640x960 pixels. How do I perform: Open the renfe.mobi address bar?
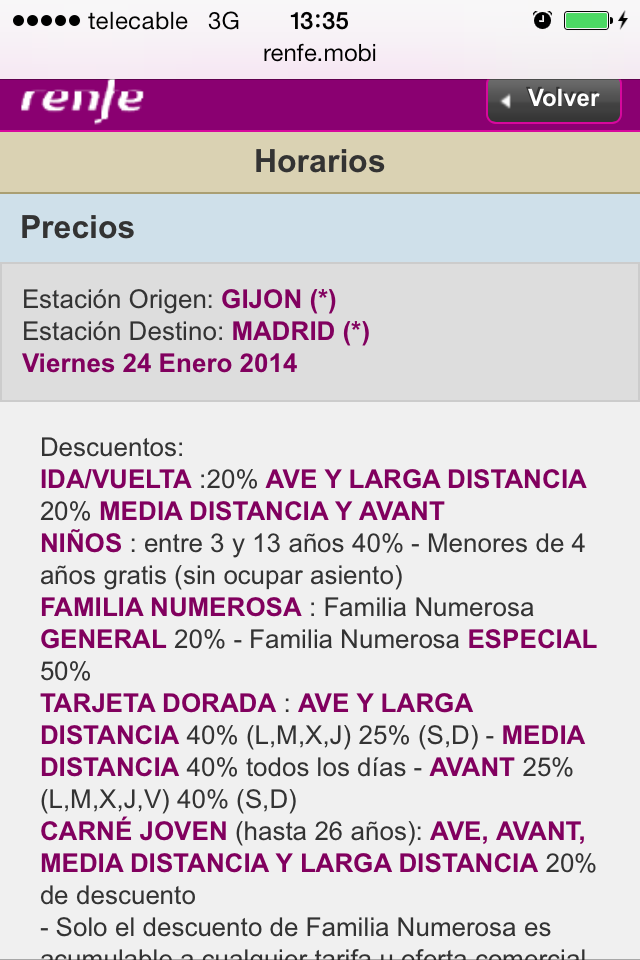click(320, 54)
